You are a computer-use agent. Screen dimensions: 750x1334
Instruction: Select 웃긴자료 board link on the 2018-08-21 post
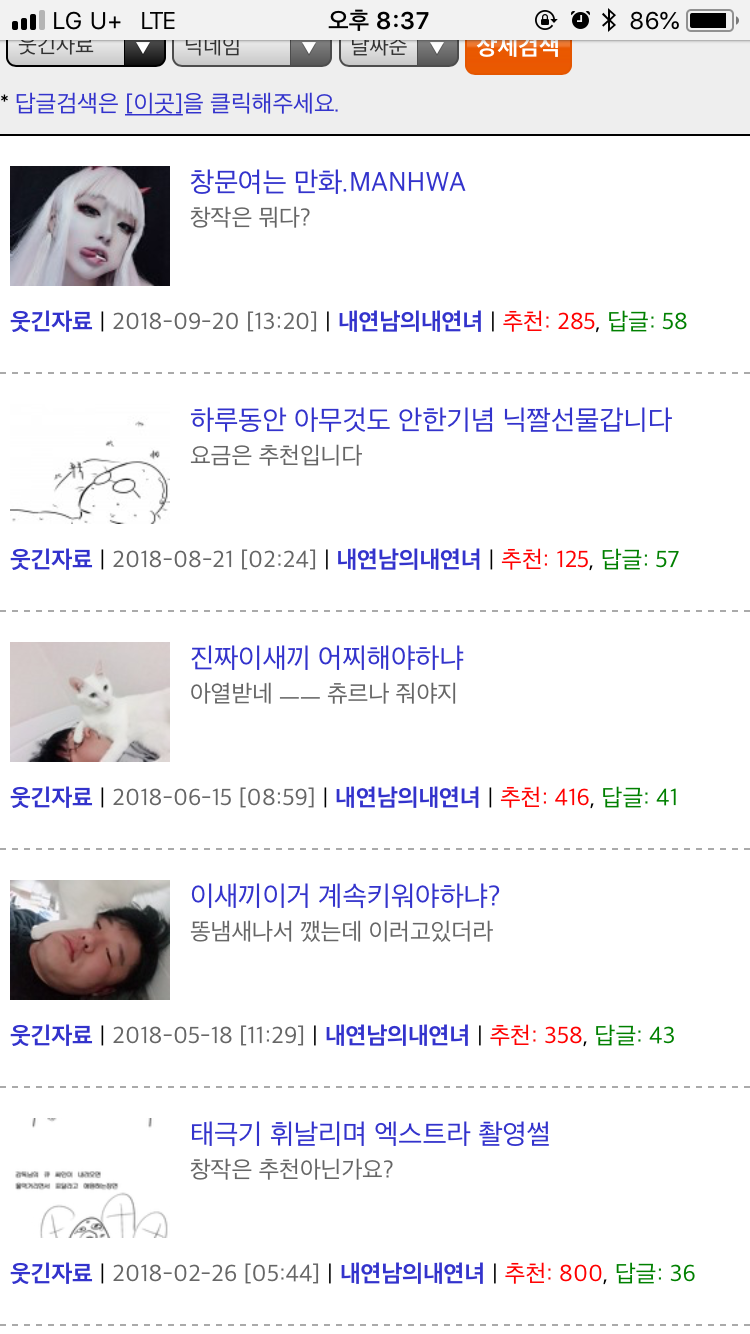click(x=51, y=559)
